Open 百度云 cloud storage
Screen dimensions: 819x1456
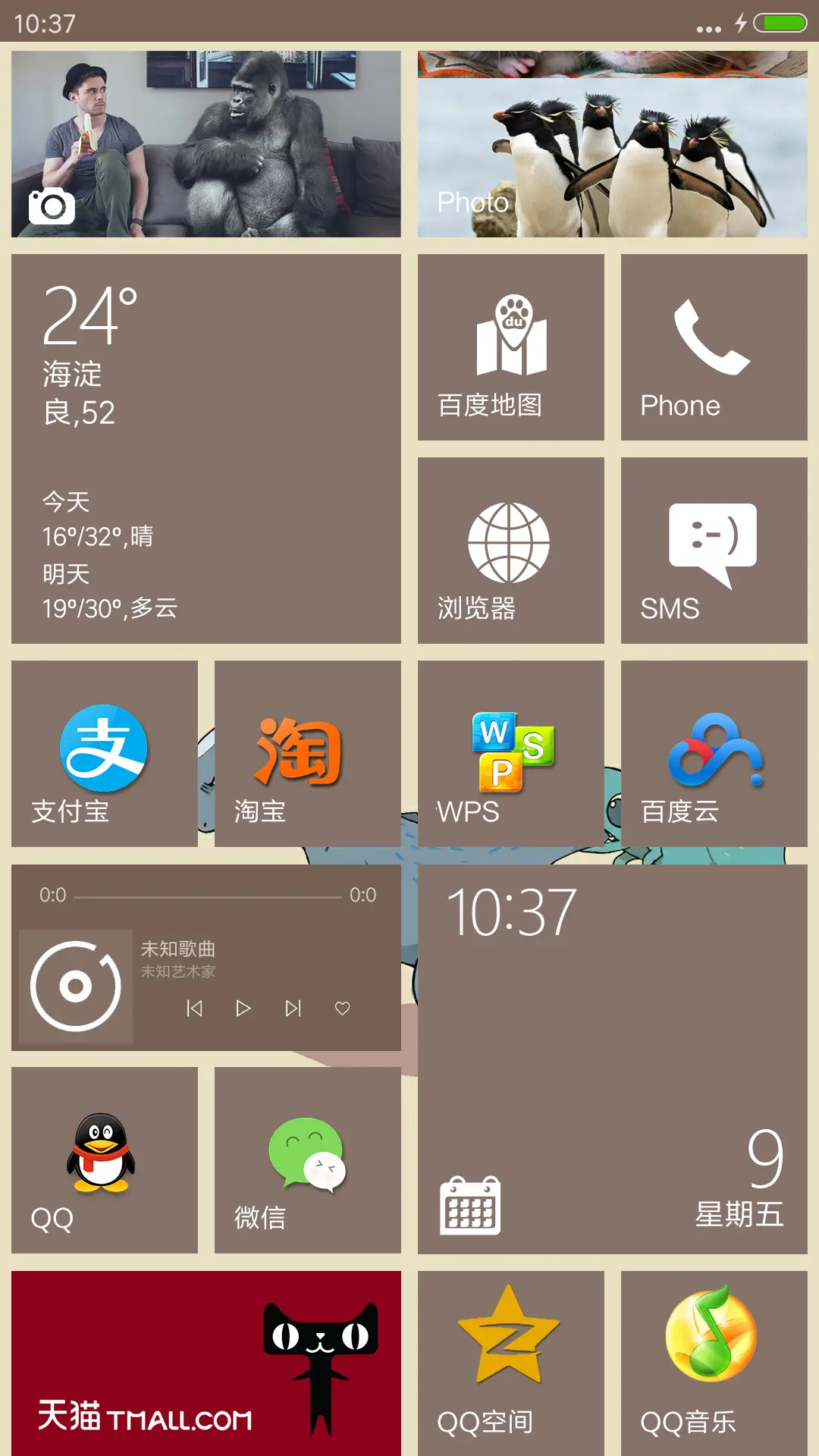(713, 755)
